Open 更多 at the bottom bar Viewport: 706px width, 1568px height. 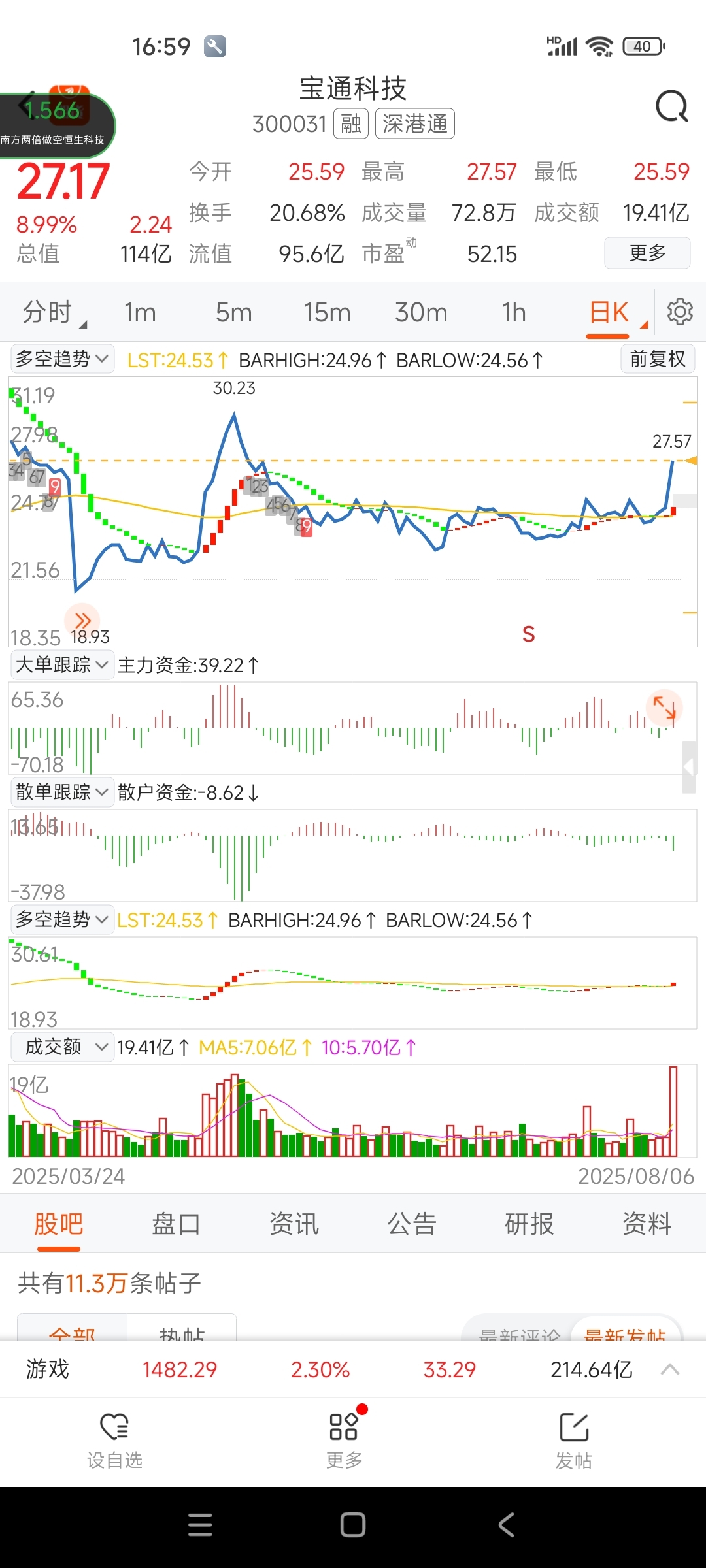point(345,1441)
